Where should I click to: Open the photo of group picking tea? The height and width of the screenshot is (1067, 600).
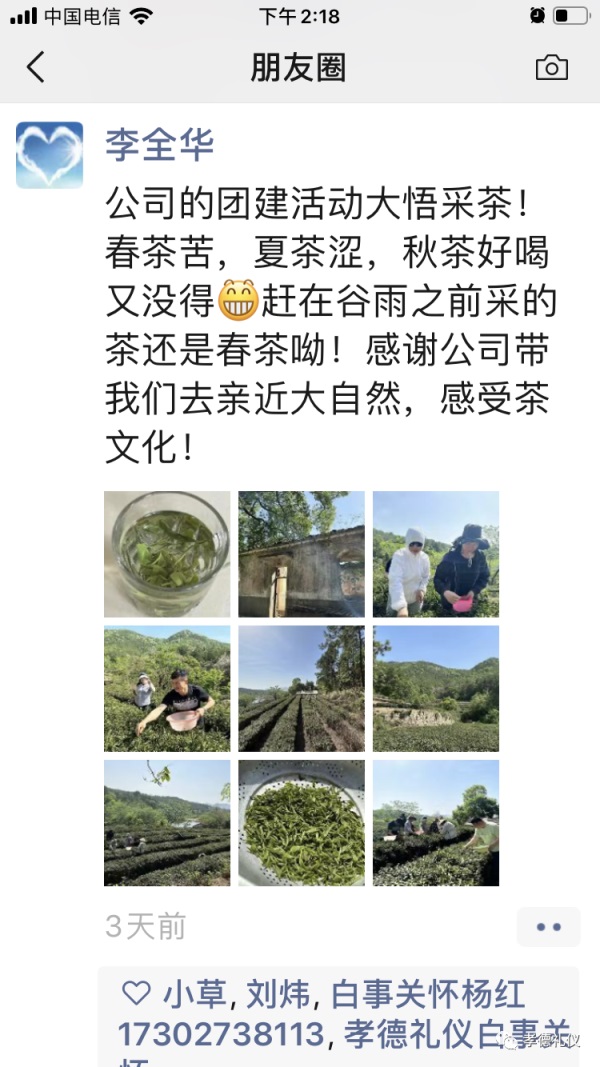click(x=435, y=823)
